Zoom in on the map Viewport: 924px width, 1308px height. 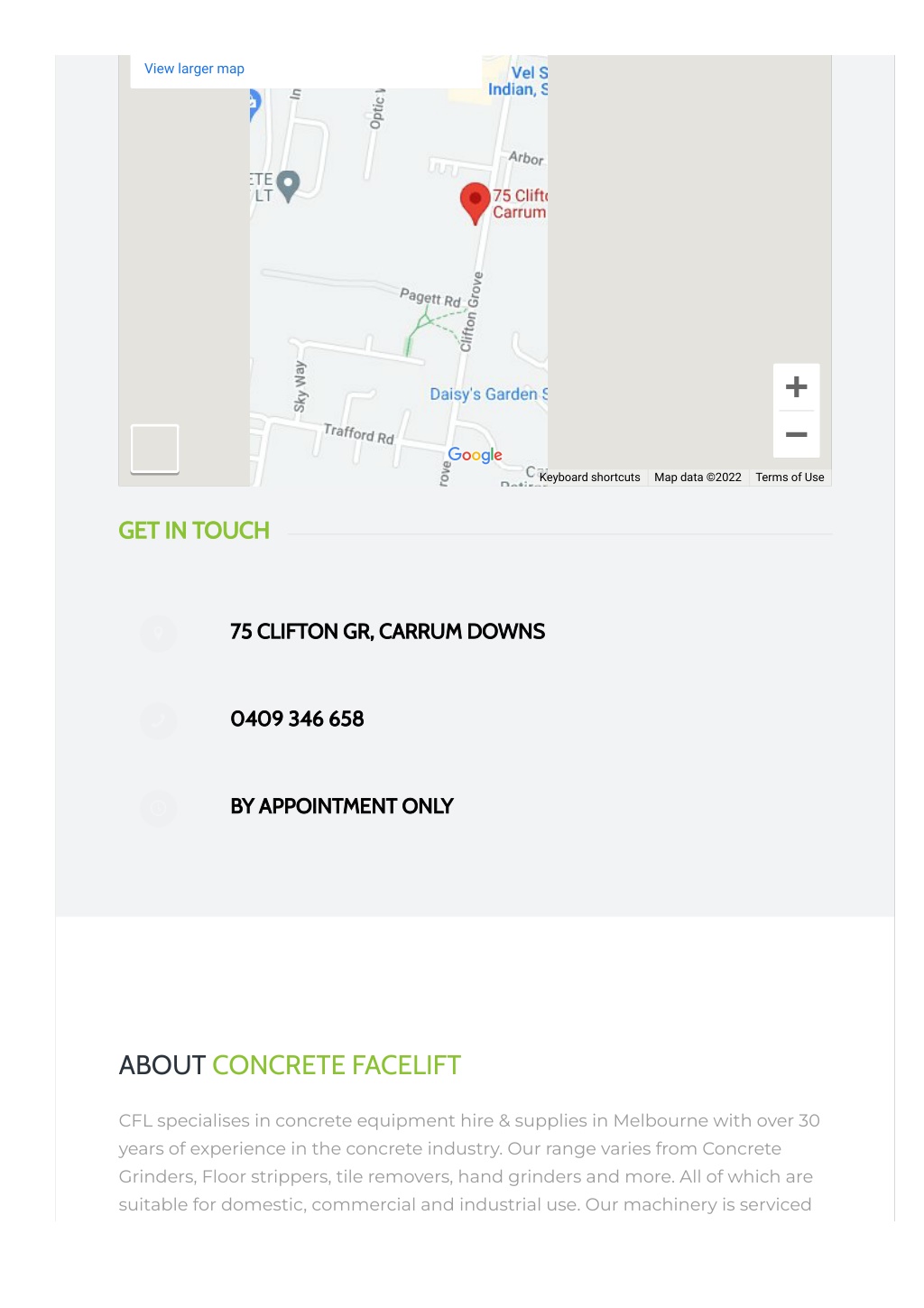click(796, 387)
